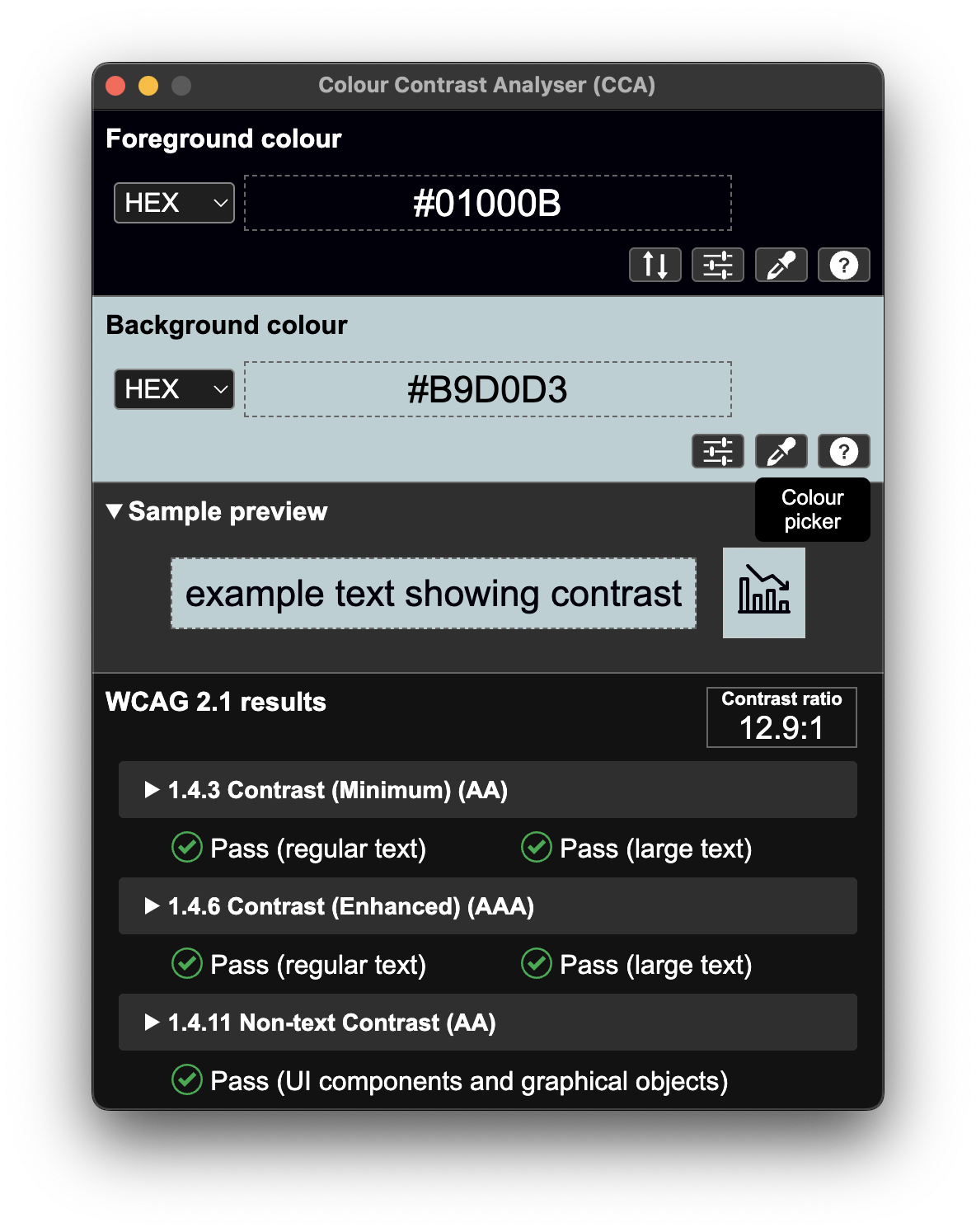The width and height of the screenshot is (976, 1232).
Task: Expand 1.4.6 Contrast (Enhanced) details
Action: [488, 906]
